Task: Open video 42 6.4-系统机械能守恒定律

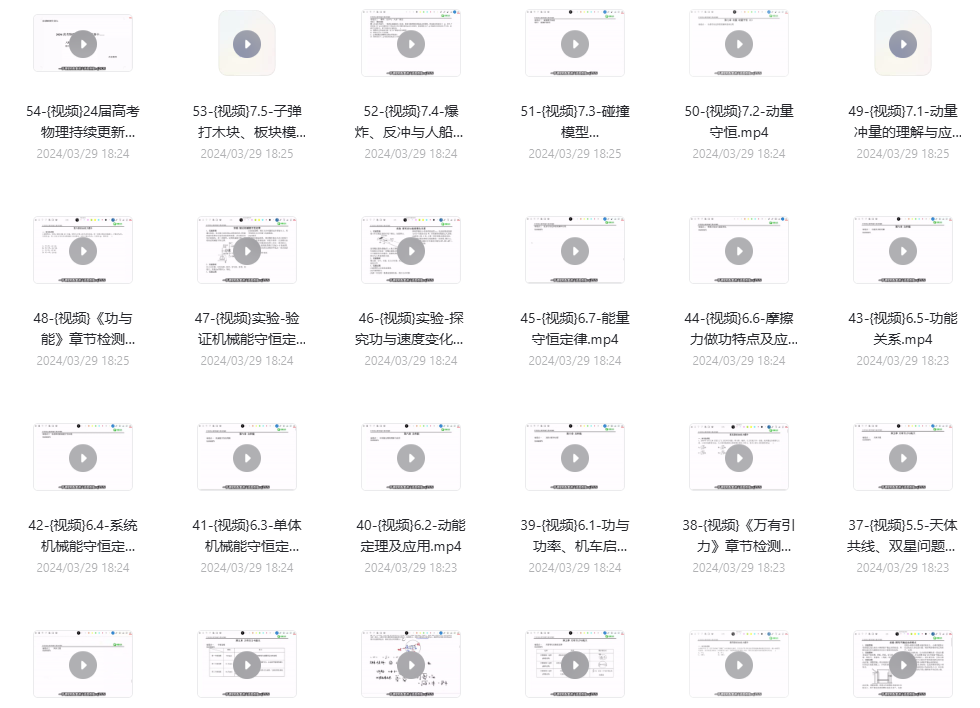Action: click(x=83, y=458)
